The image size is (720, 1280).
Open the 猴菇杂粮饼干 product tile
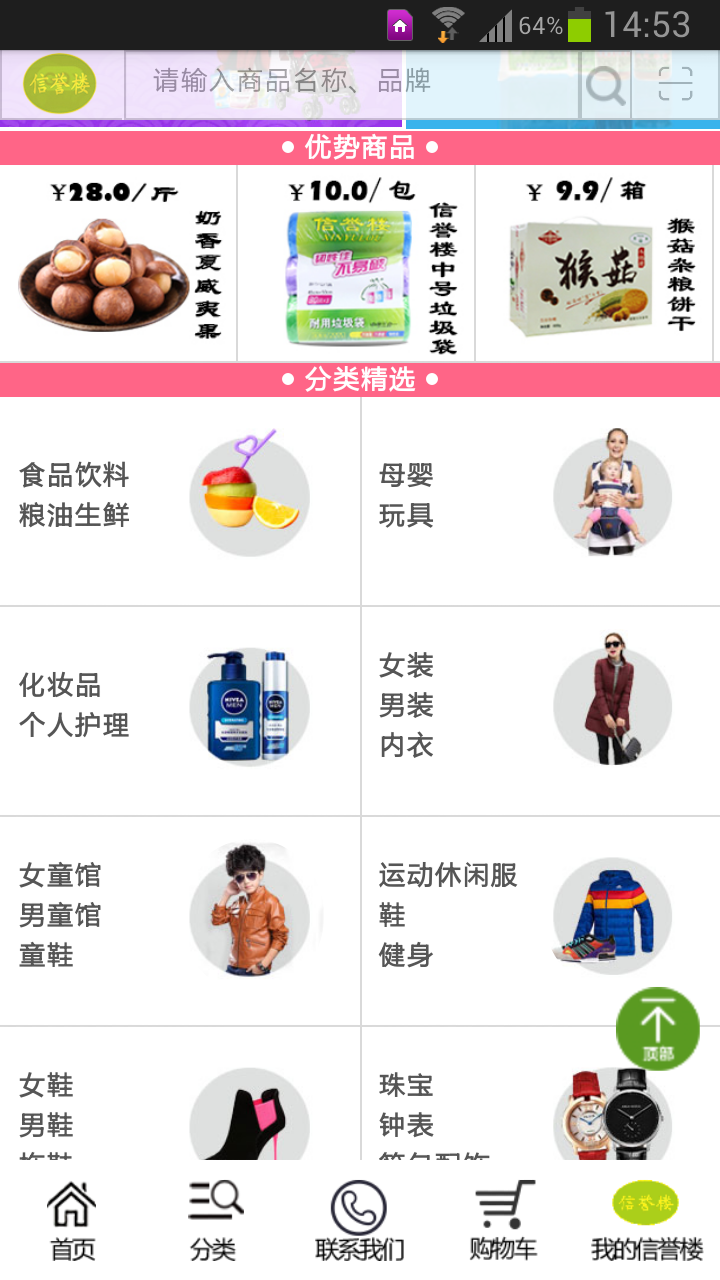click(x=595, y=265)
